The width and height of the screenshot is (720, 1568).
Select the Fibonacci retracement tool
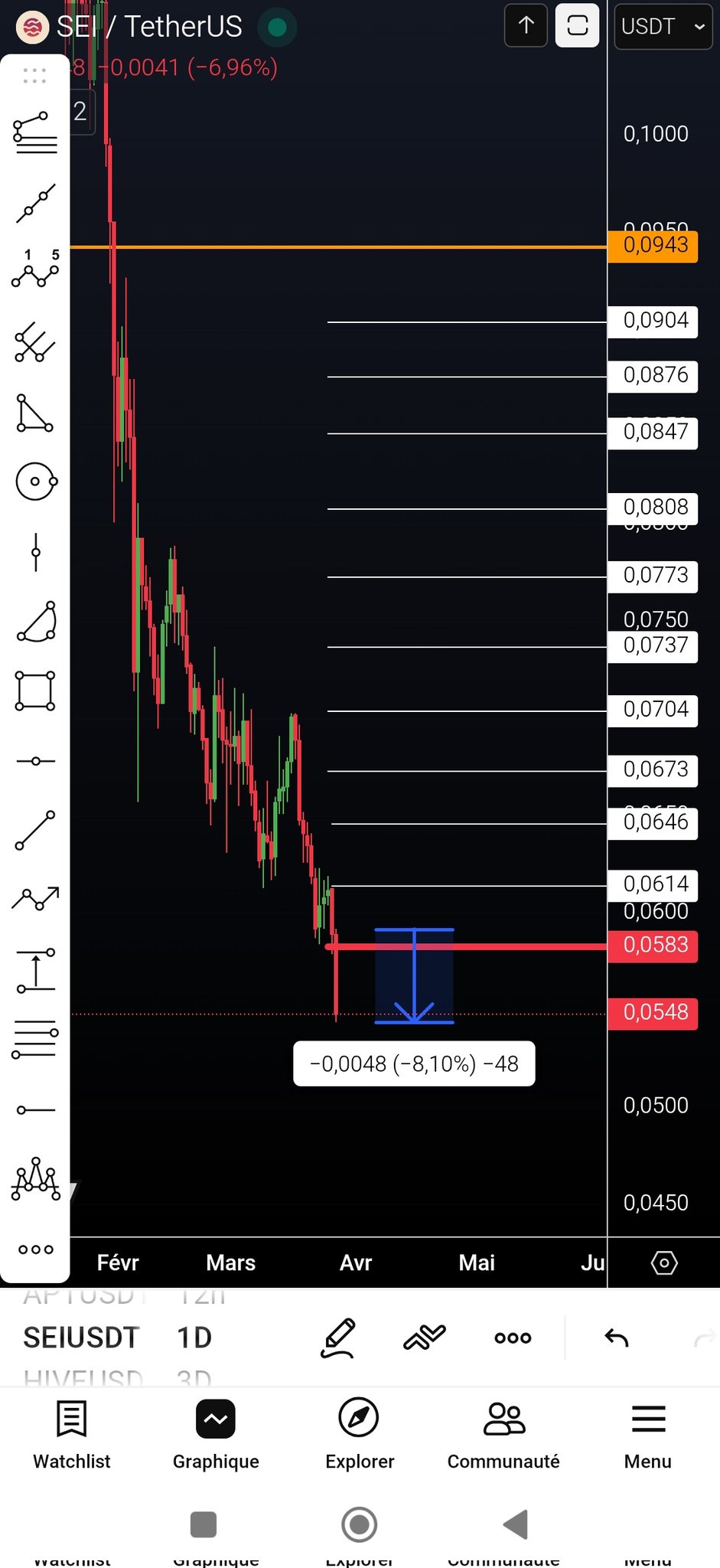[35, 133]
